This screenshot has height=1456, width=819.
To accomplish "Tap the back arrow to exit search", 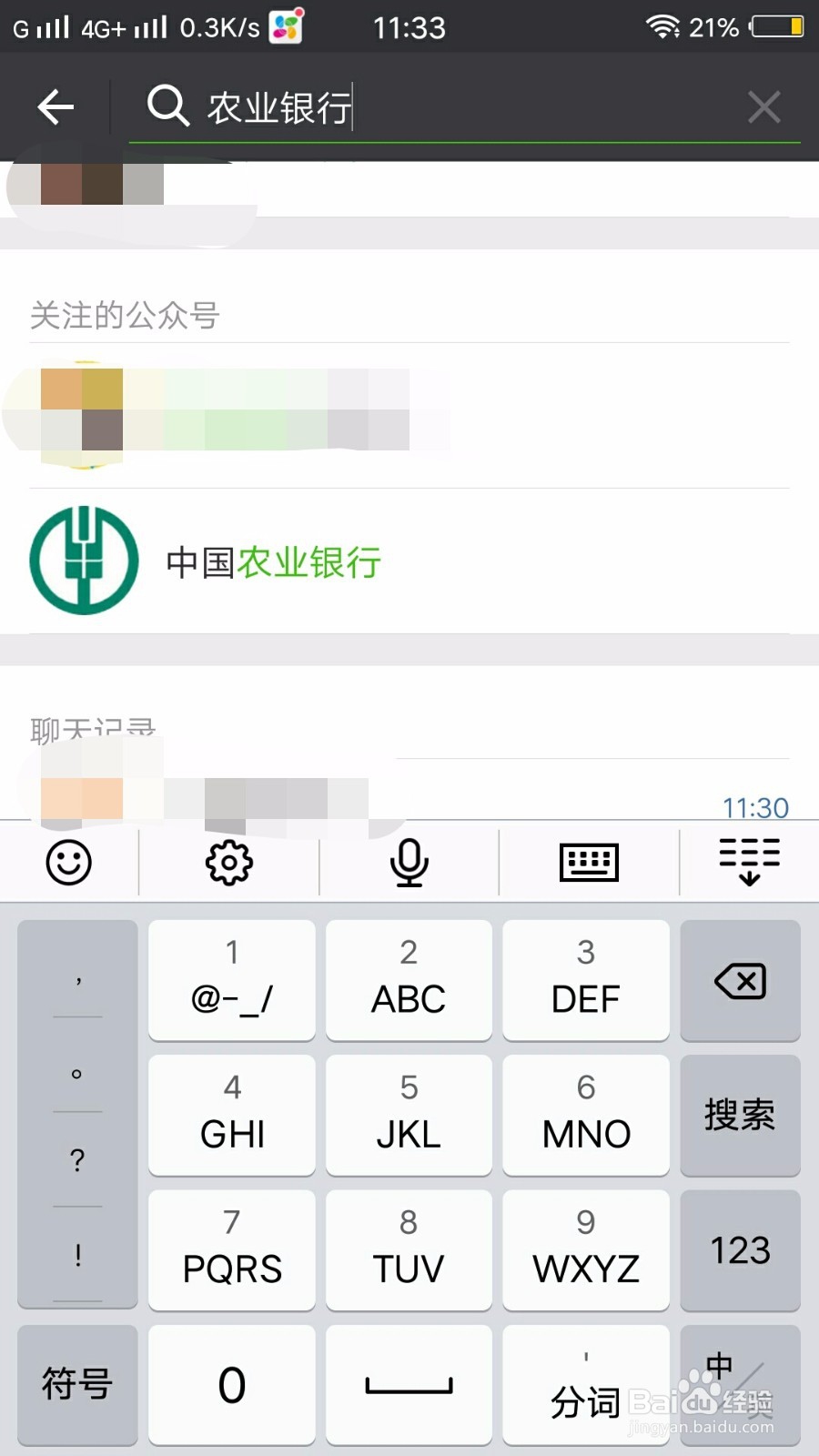I will (x=55, y=106).
